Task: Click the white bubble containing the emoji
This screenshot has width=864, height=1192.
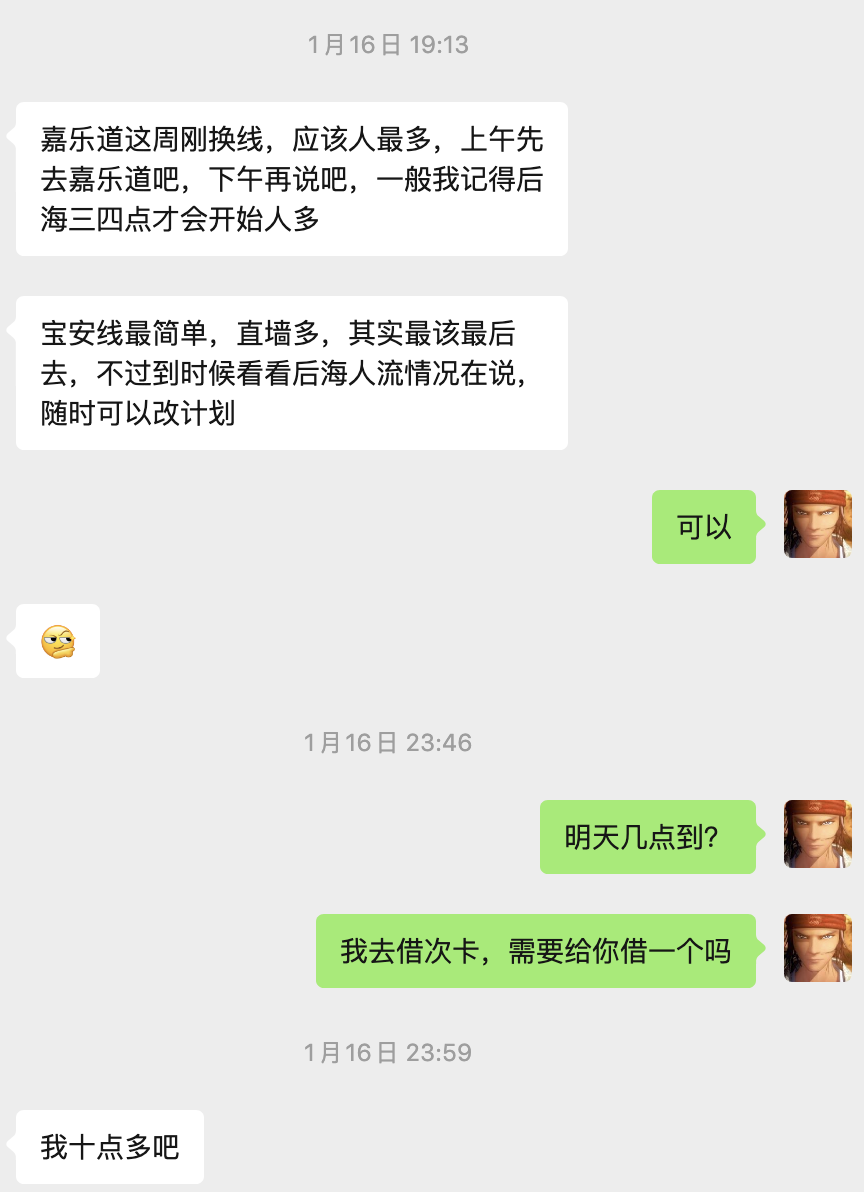Action: click(57, 641)
